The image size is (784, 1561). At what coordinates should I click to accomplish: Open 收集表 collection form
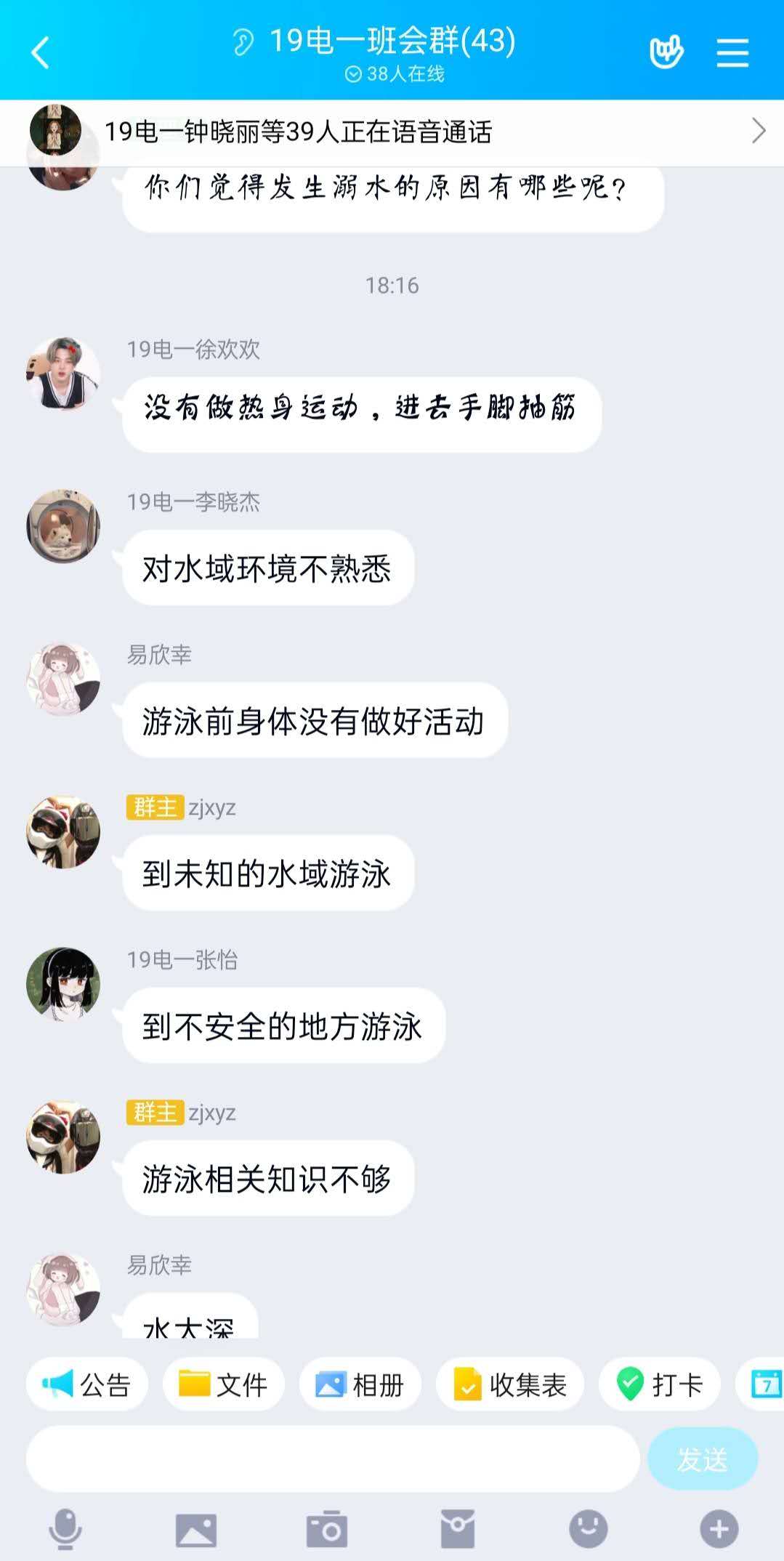[510, 1384]
